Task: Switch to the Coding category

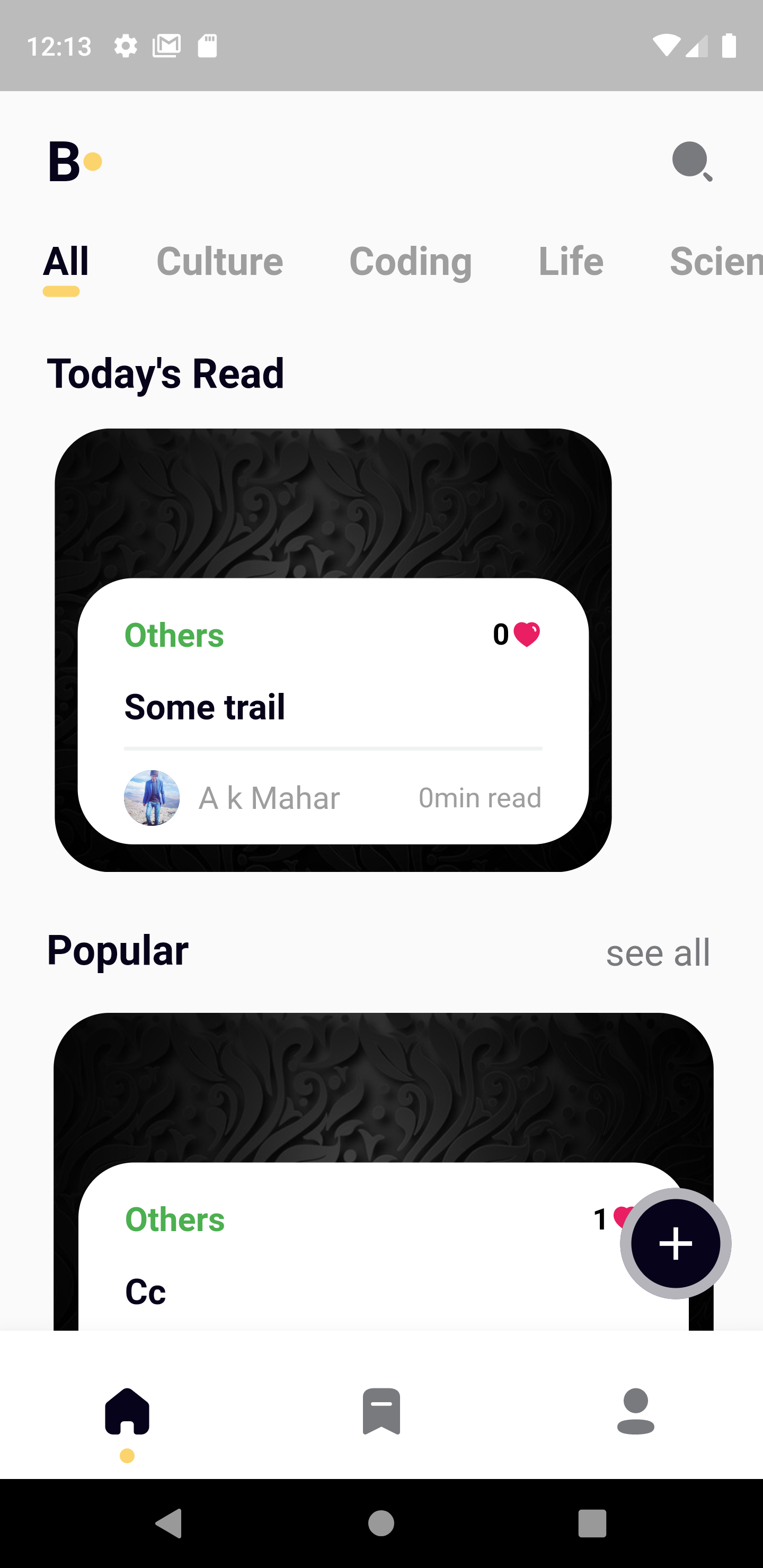Action: [411, 262]
